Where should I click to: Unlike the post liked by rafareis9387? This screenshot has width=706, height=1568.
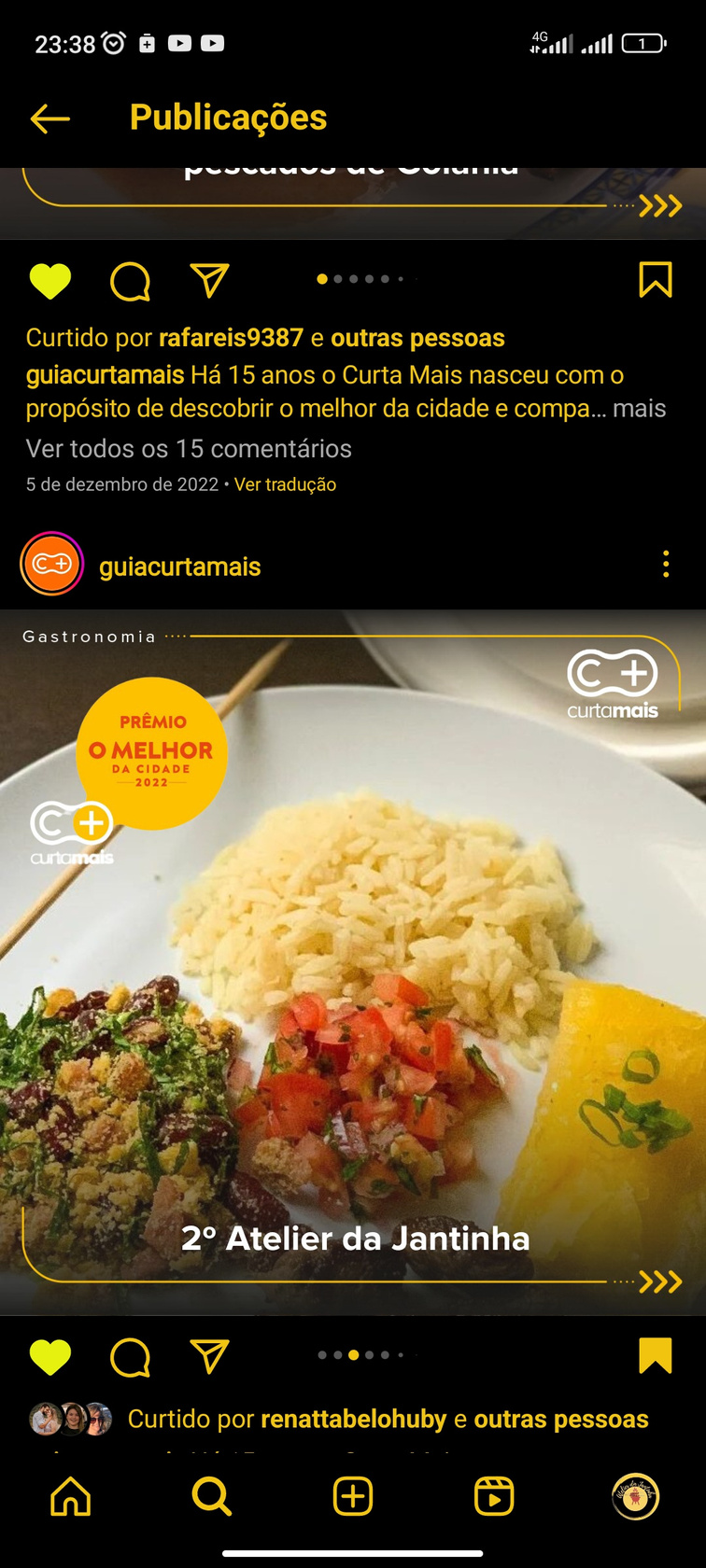tap(50, 281)
